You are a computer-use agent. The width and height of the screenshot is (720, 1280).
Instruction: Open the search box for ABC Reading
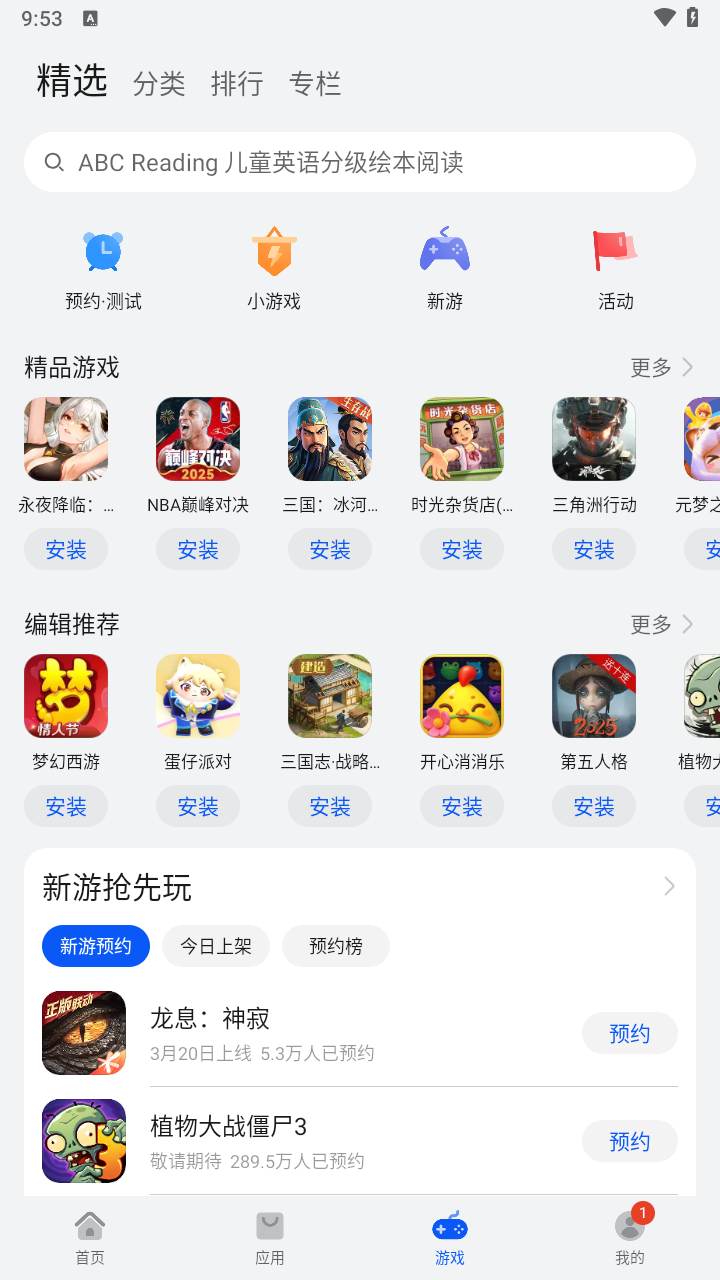coord(360,162)
